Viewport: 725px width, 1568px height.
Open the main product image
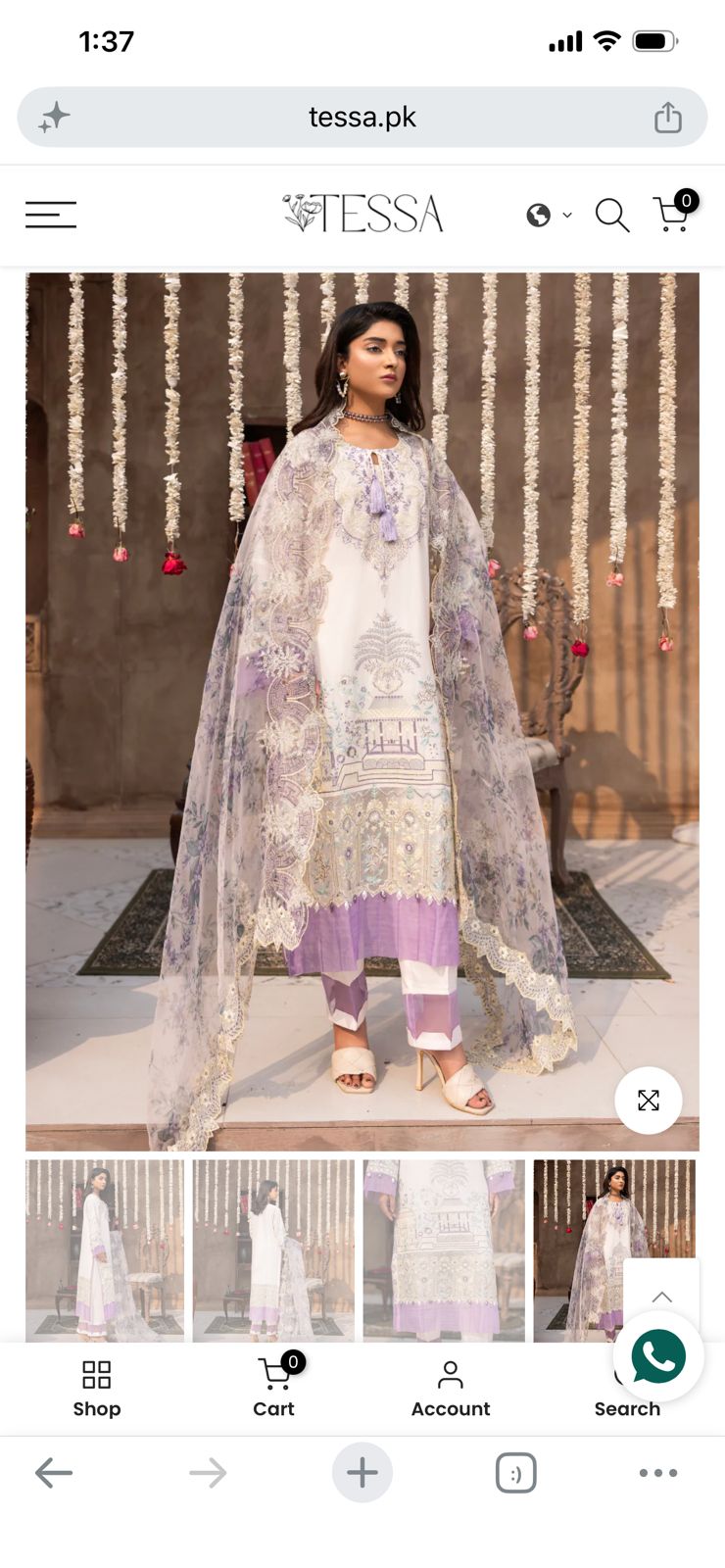pyautogui.click(x=362, y=711)
